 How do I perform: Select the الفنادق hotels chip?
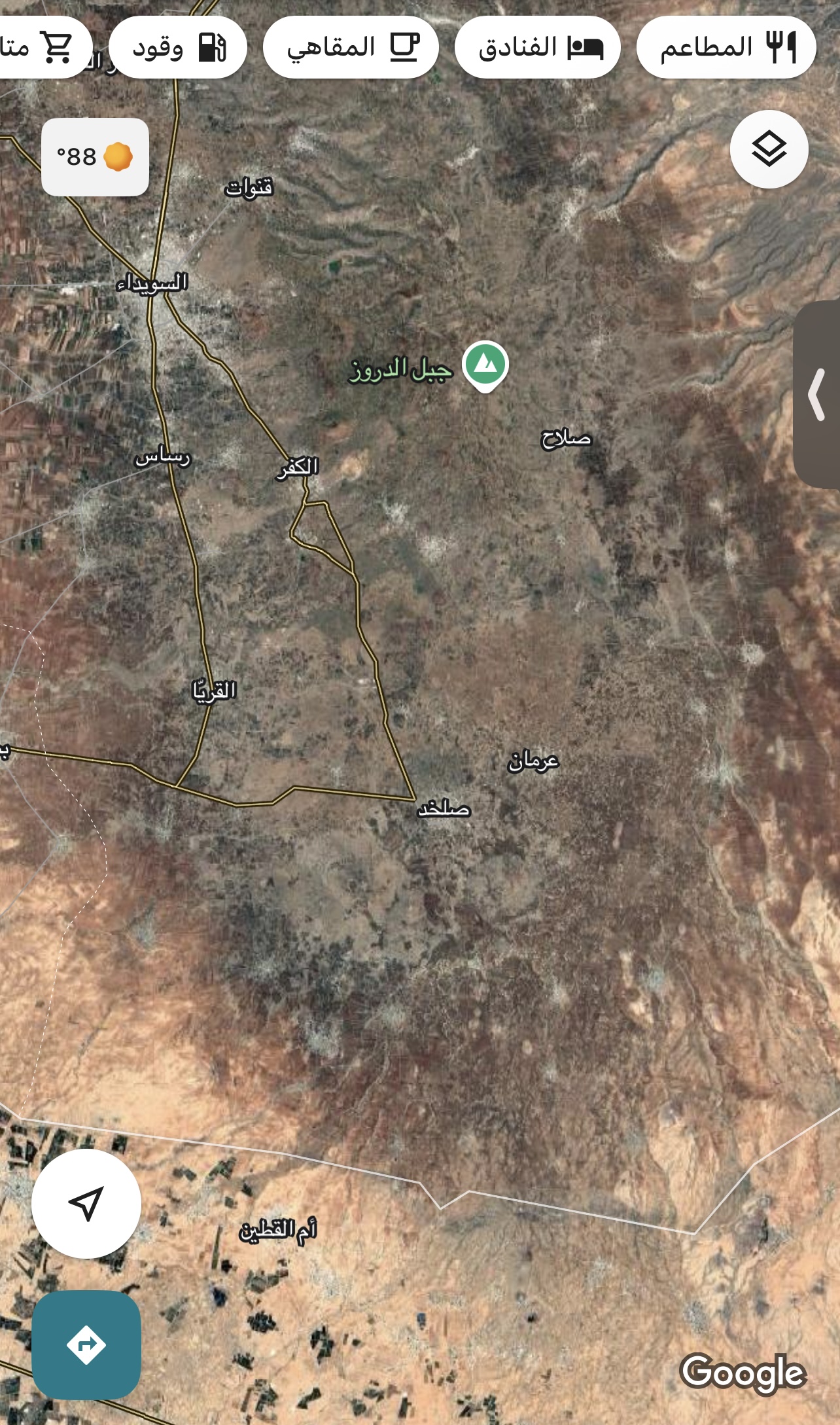tap(537, 47)
